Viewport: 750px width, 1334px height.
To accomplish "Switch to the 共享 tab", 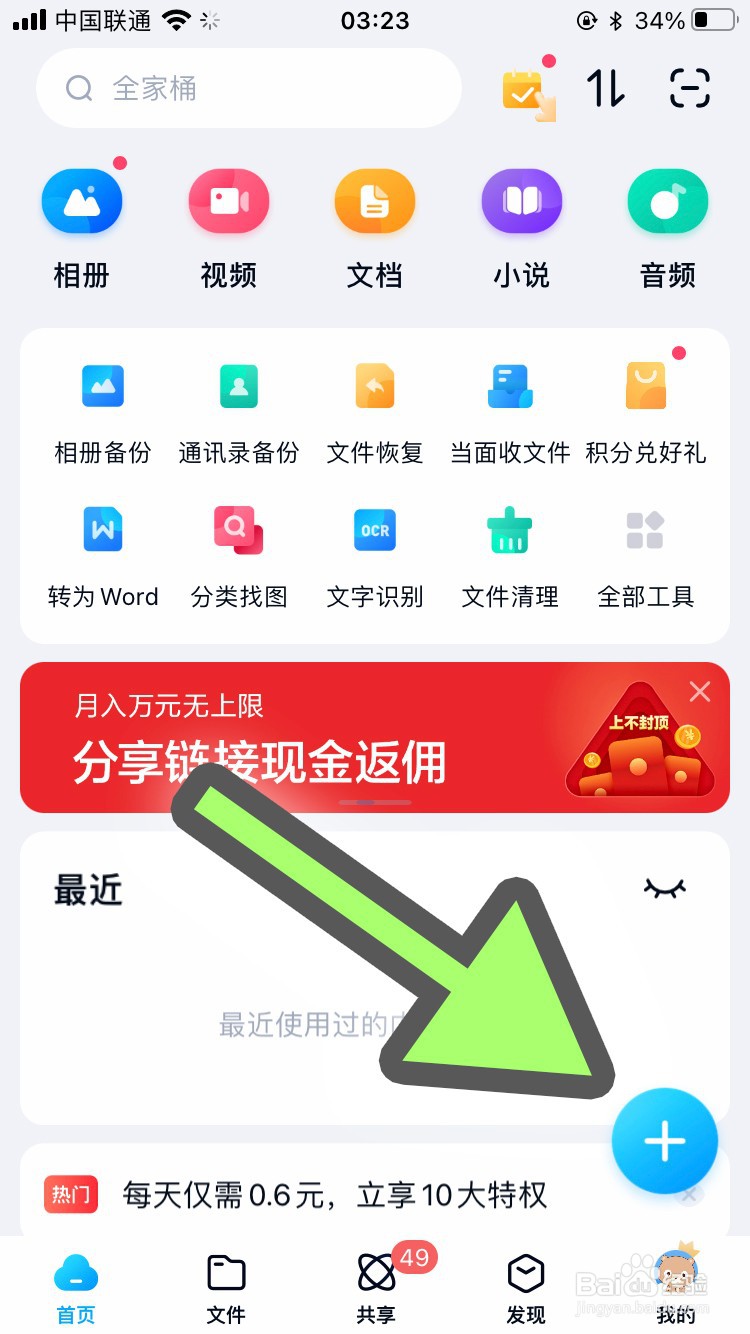I will click(375, 1285).
